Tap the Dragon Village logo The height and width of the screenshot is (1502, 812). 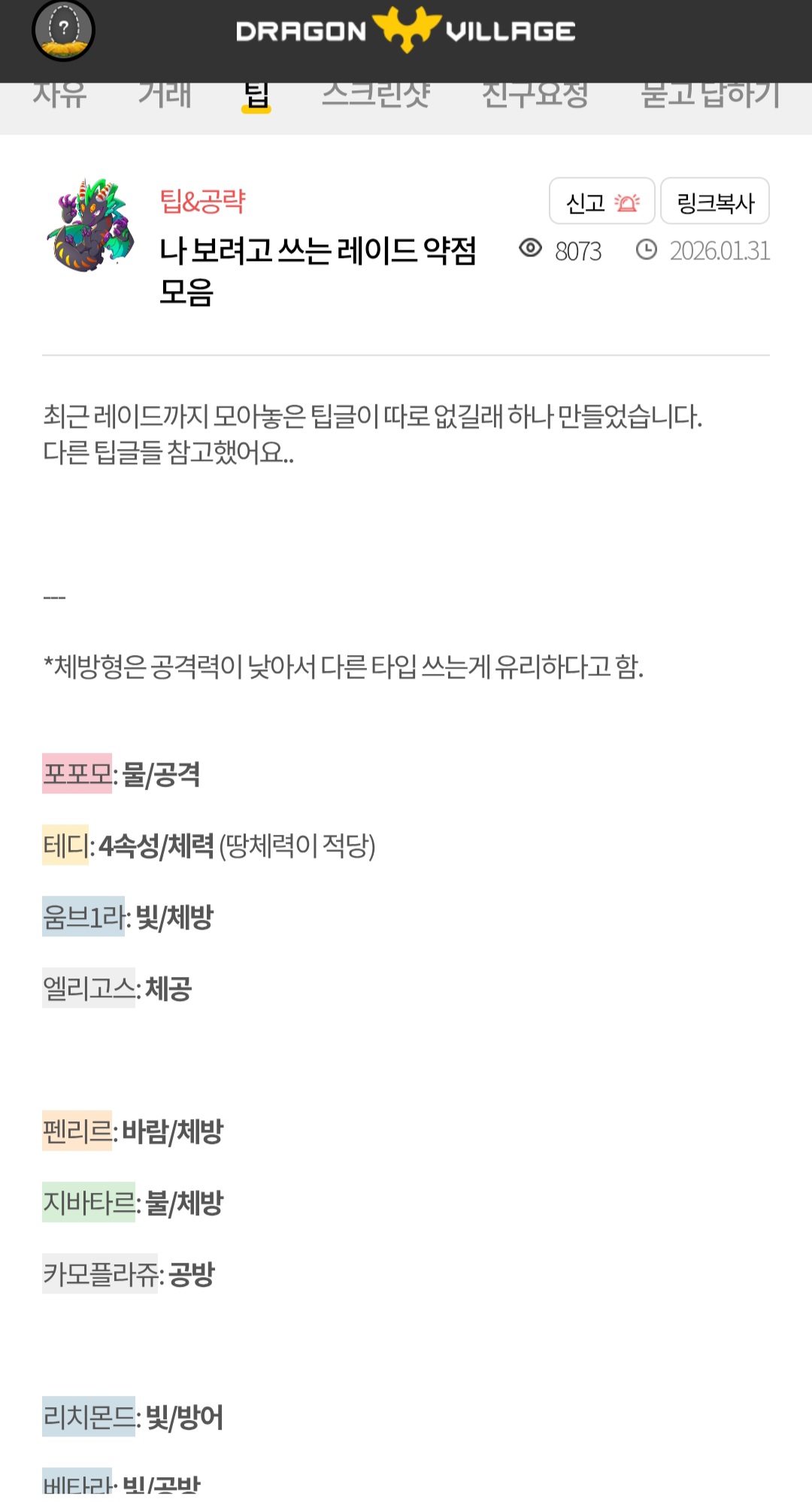406,30
